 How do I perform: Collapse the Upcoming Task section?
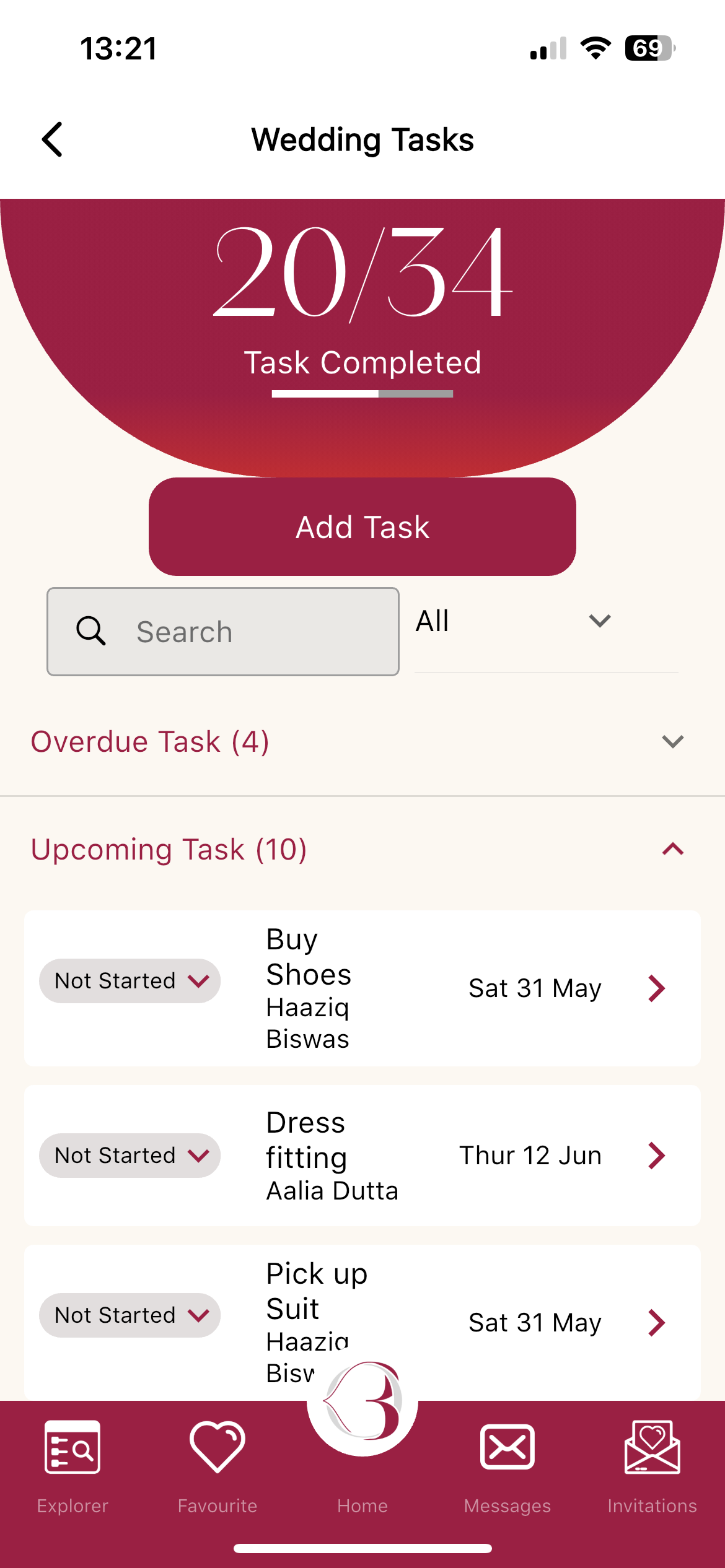[x=672, y=849]
